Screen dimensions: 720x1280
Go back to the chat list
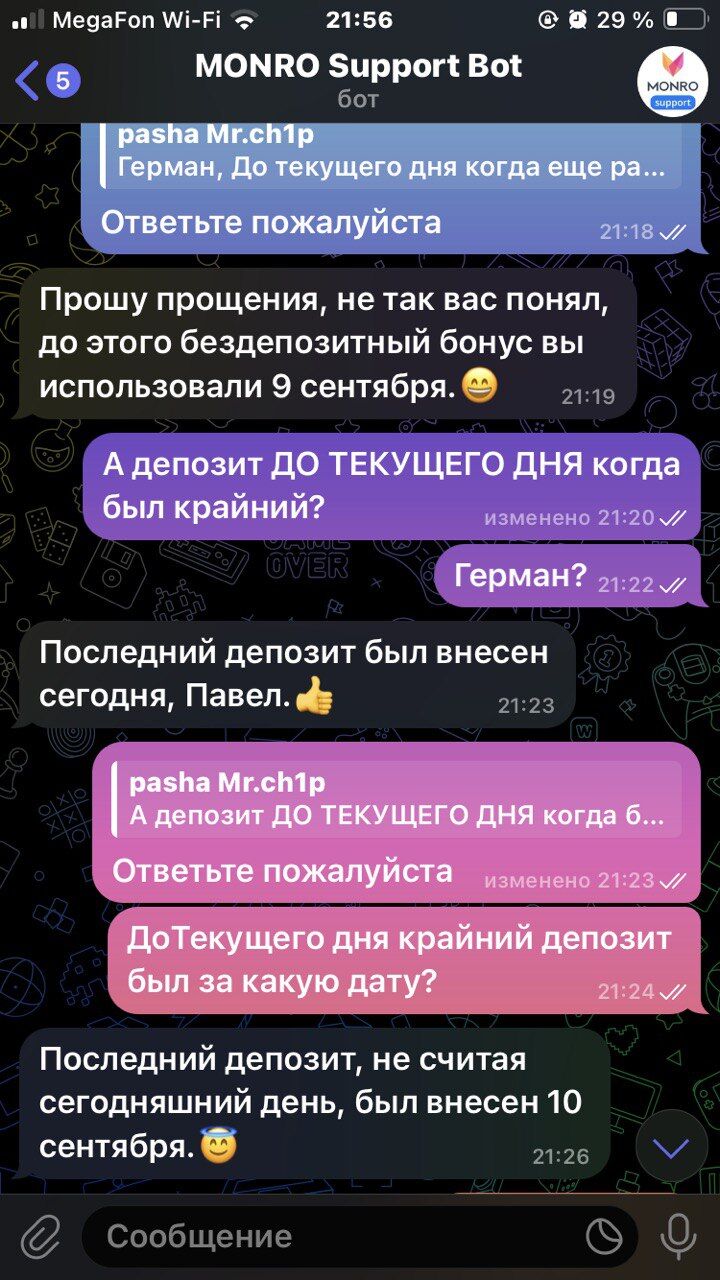pos(45,81)
